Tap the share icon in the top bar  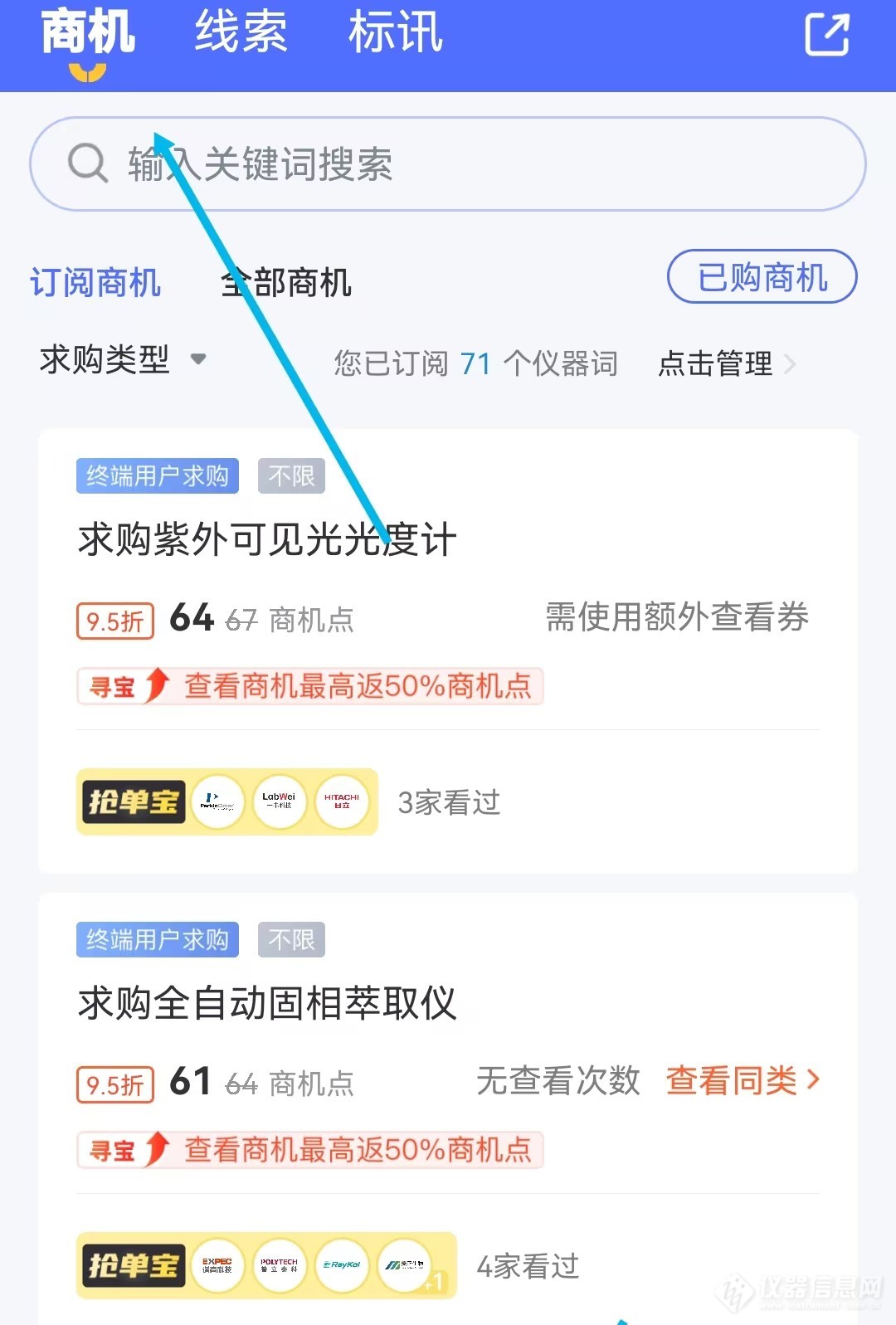click(x=827, y=35)
